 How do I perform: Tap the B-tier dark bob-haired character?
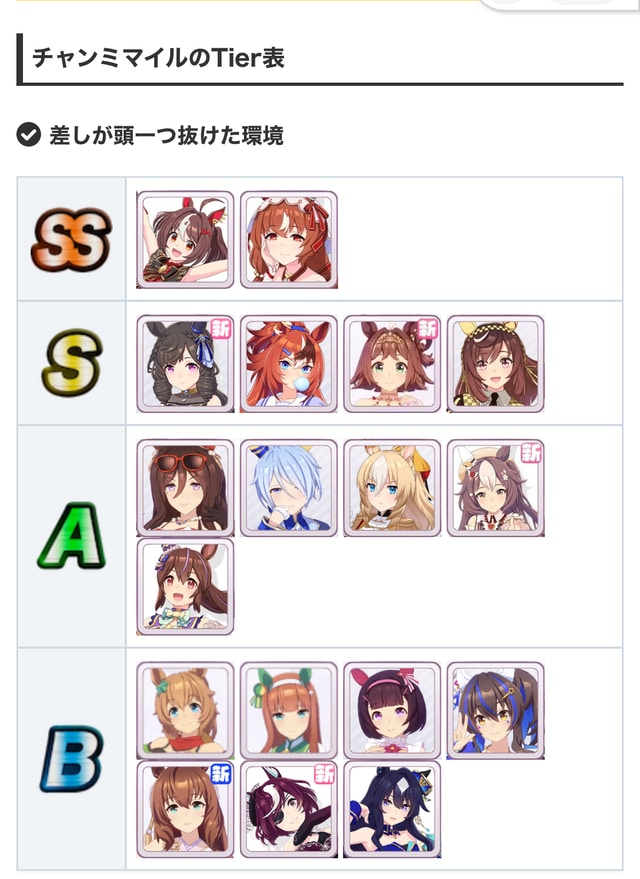392,710
